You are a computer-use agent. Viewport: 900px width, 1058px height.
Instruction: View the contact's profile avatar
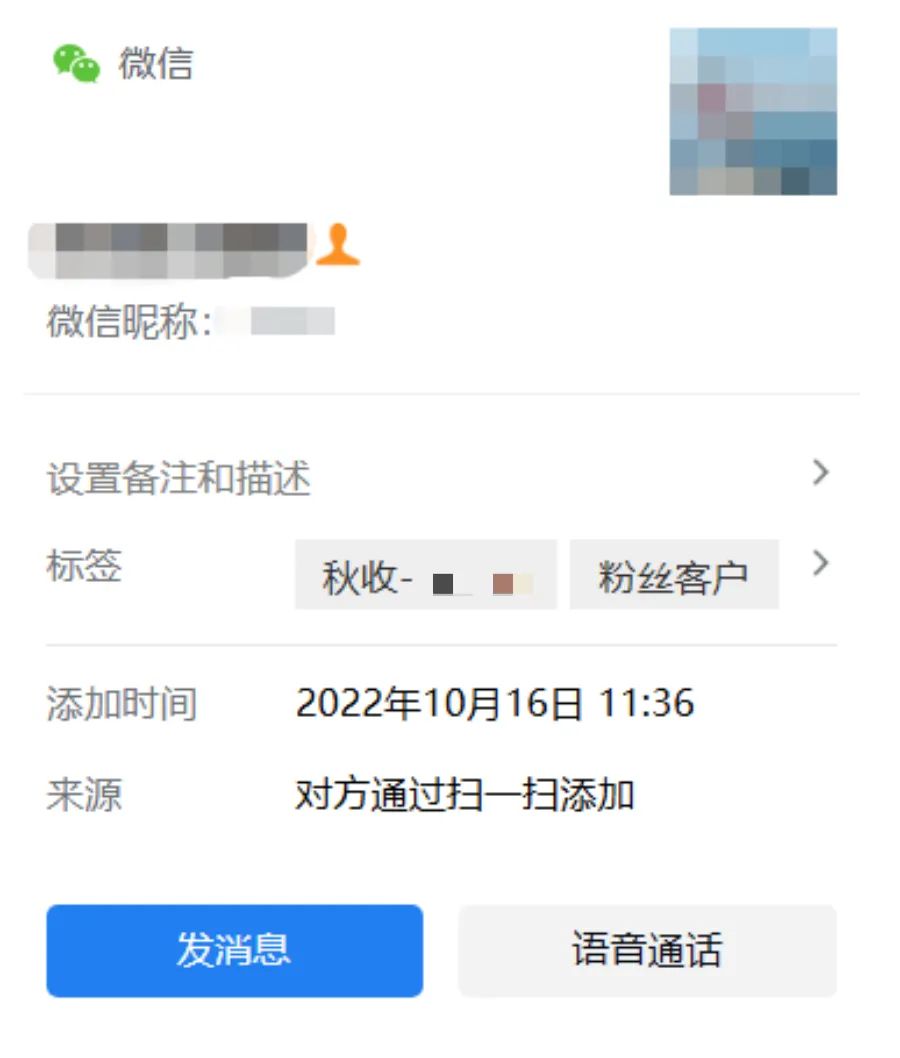(x=752, y=111)
